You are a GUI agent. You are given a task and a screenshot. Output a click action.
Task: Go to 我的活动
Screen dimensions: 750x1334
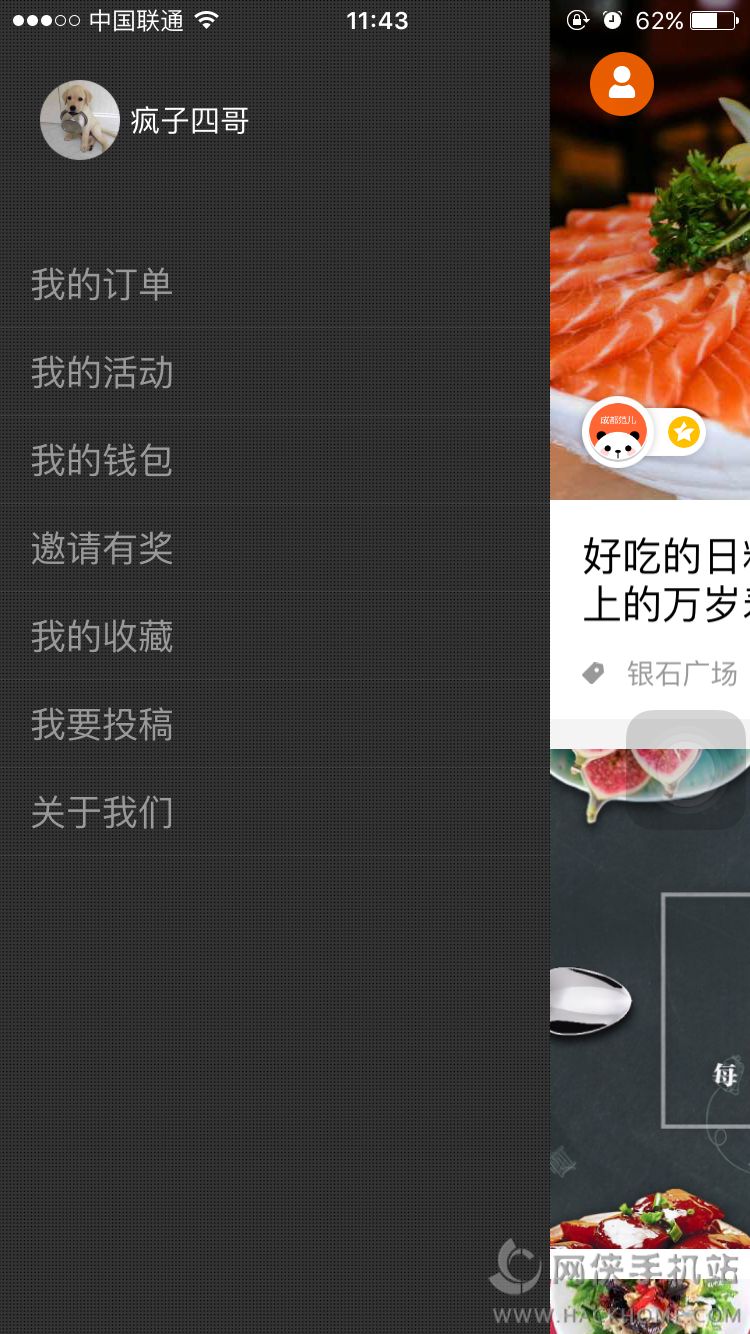[x=275, y=373]
